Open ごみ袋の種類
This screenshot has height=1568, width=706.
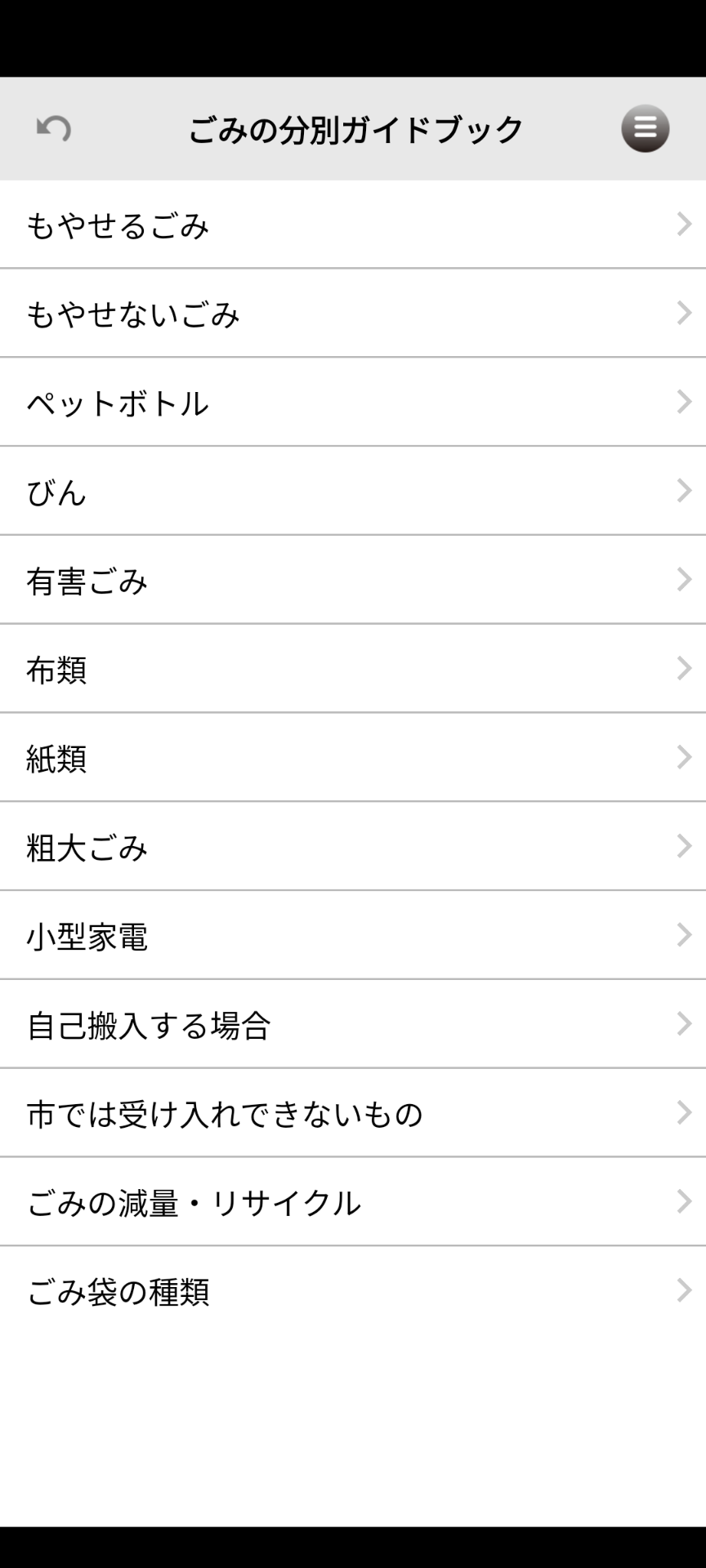click(x=353, y=1291)
